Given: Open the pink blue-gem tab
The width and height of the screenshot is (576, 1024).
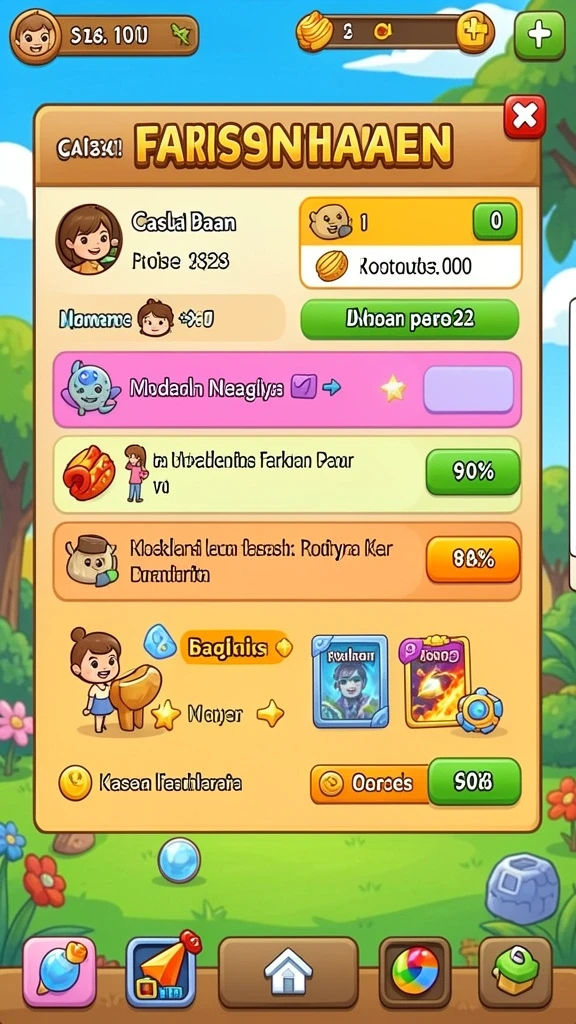Looking at the screenshot, I should (59, 972).
